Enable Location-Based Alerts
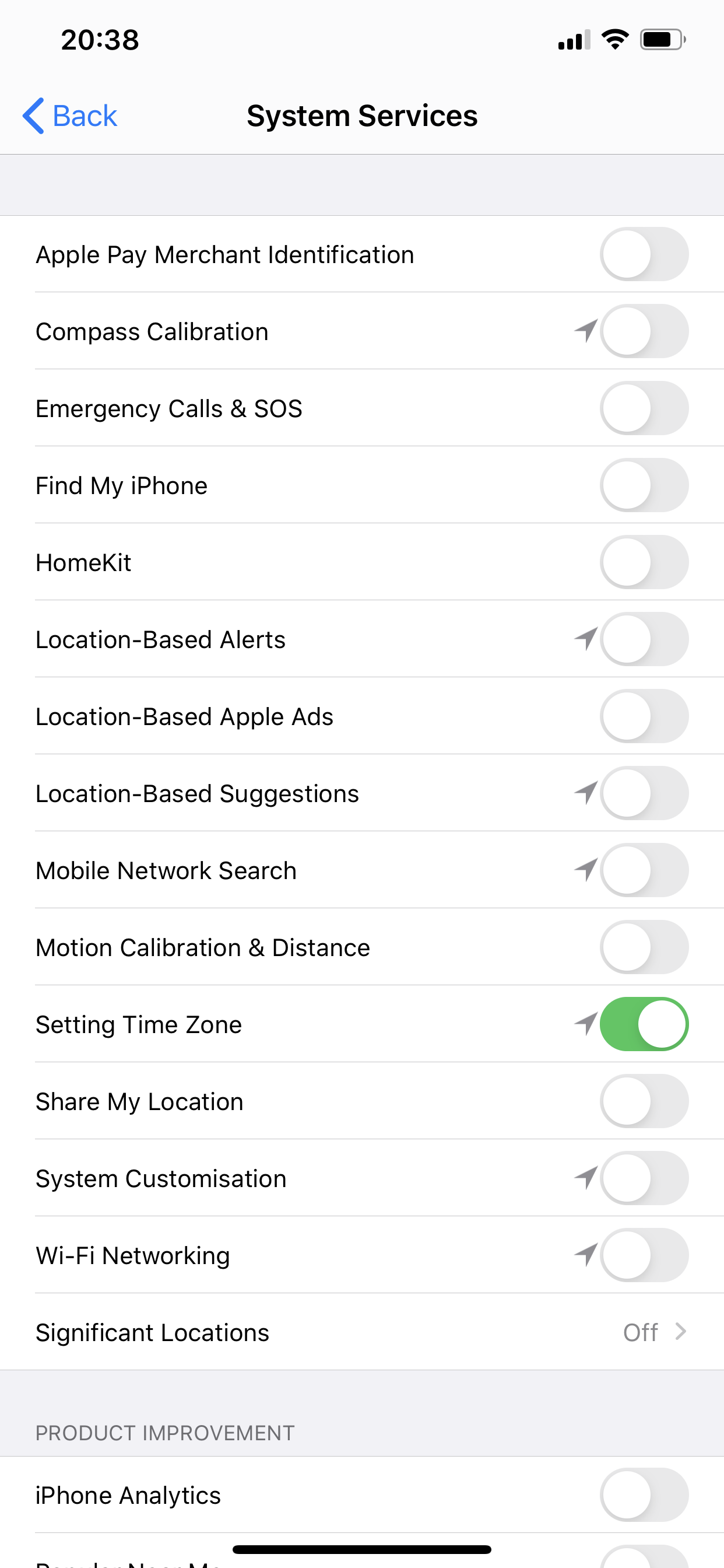 coord(644,639)
